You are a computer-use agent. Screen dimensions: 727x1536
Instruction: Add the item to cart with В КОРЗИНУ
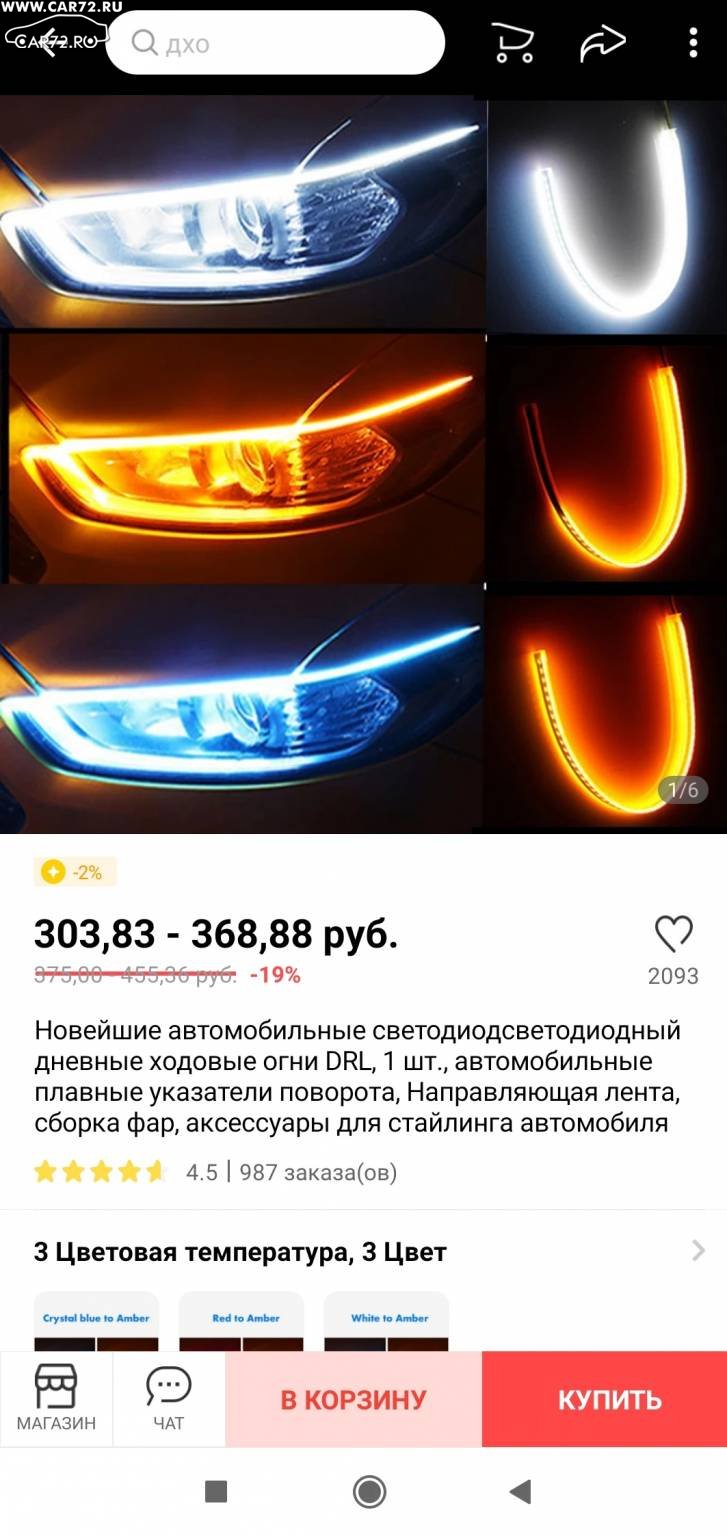(353, 1399)
